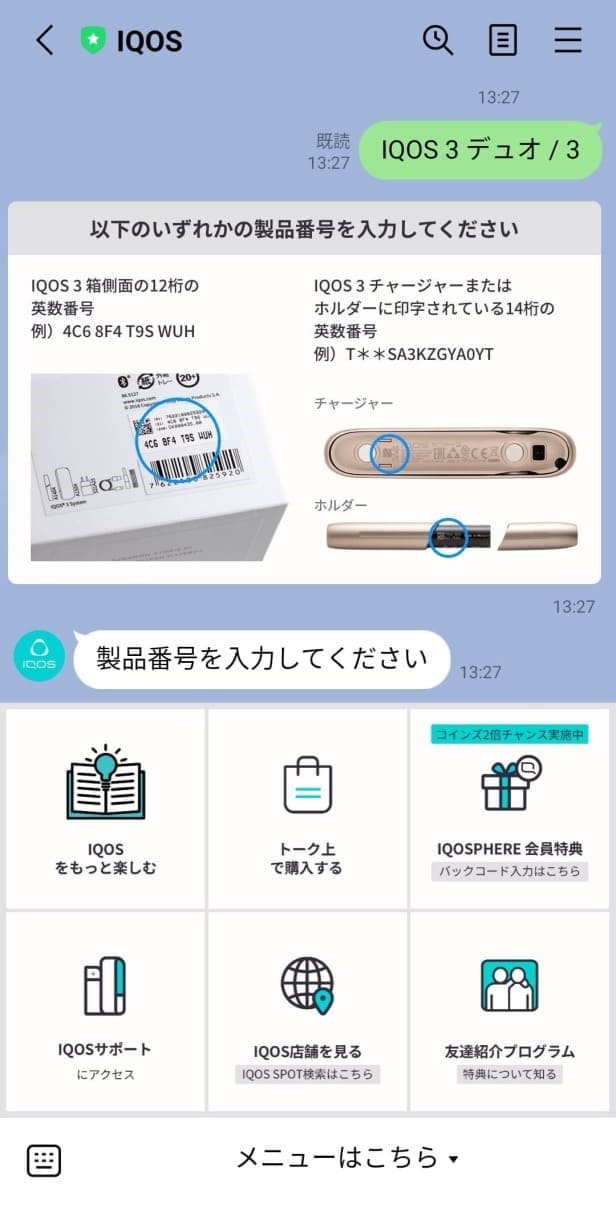Go back from the IQOS chat

44,40
